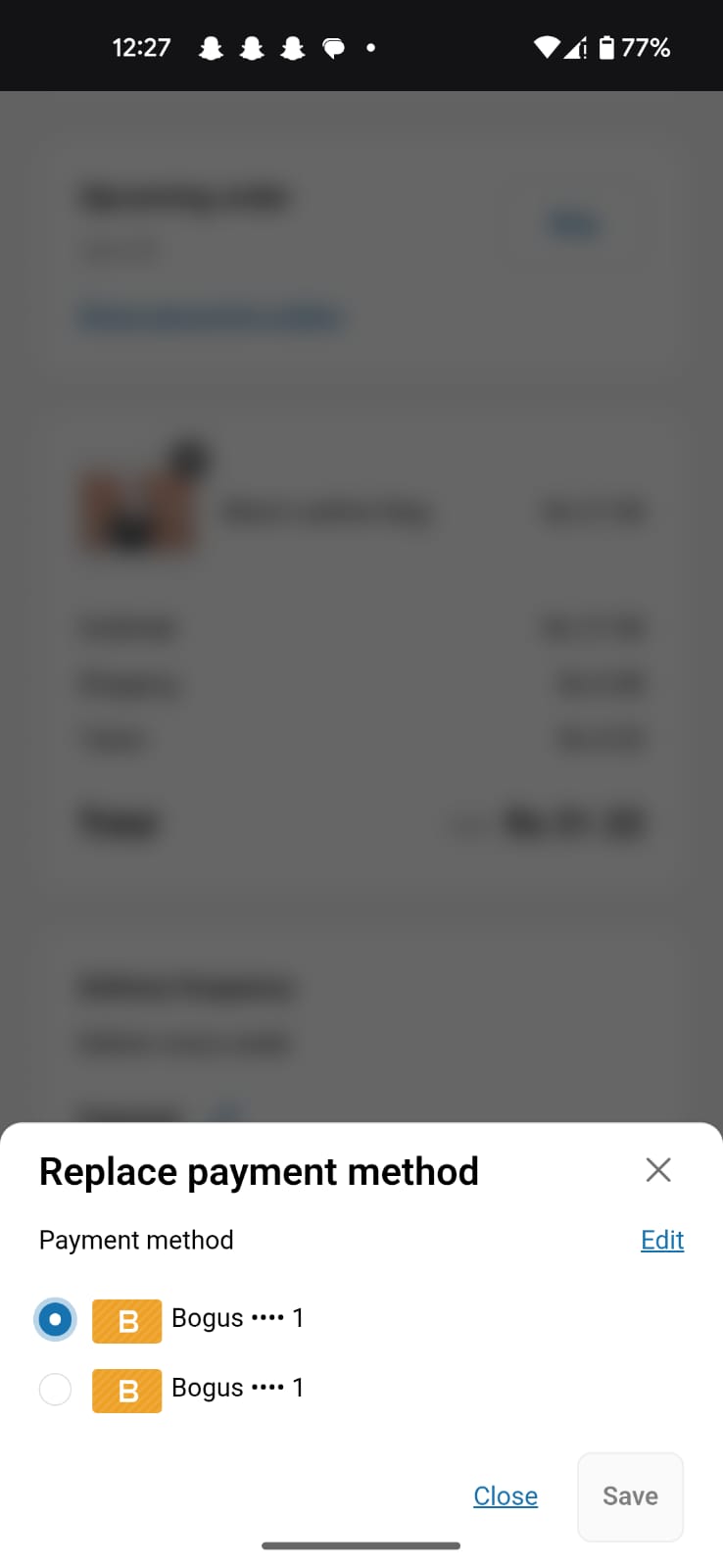Screen dimensions: 723x1568
Task: Select the unselected second Bogus card radio button
Action: [55, 1389]
